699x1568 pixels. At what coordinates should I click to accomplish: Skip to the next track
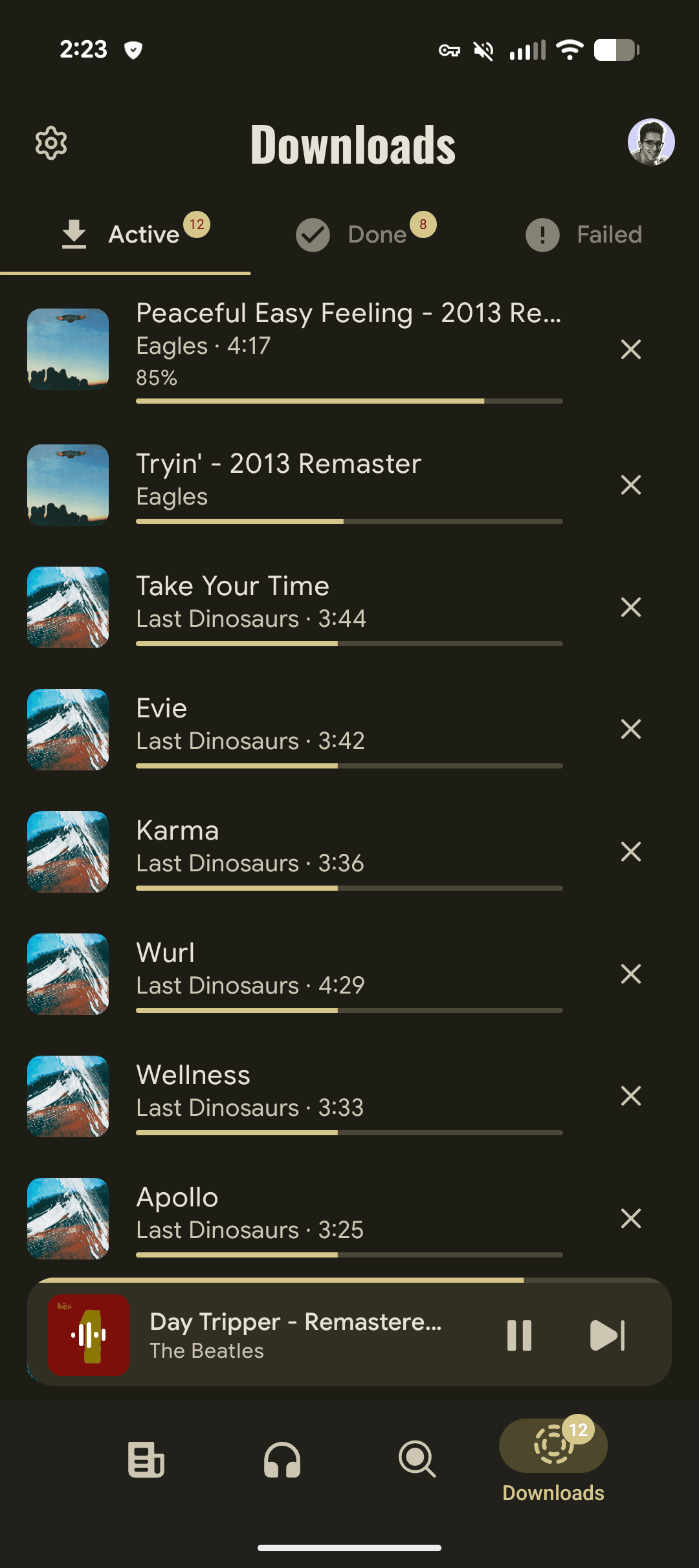(x=605, y=1337)
